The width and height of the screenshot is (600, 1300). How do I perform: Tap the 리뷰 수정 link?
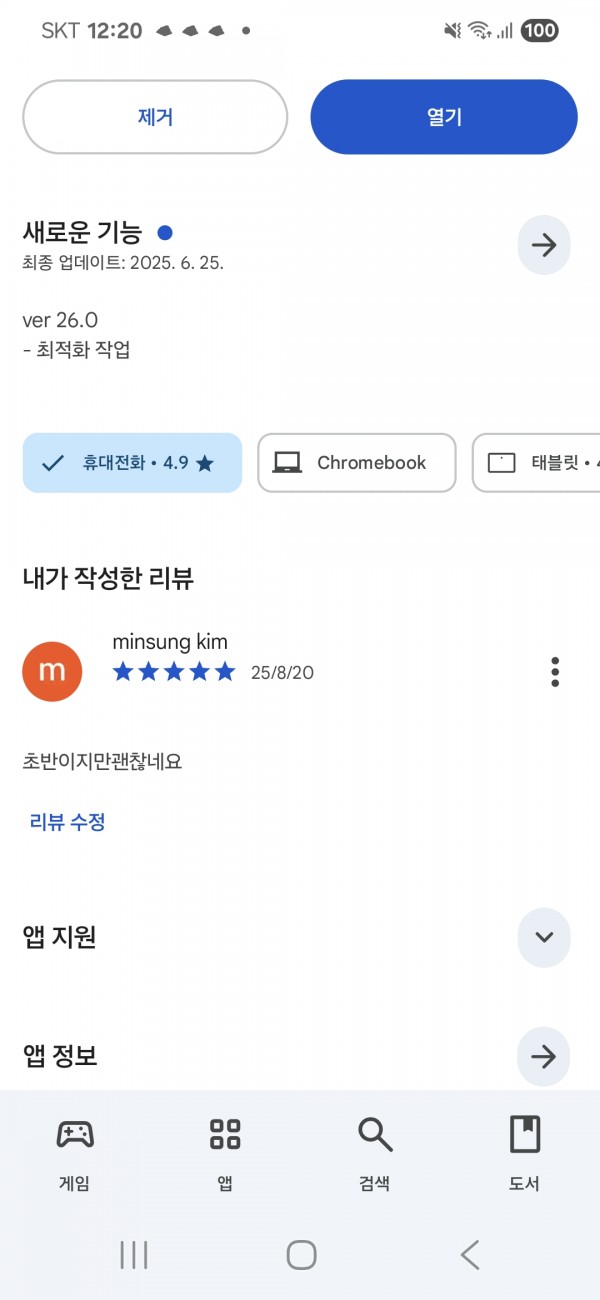pyautogui.click(x=68, y=822)
